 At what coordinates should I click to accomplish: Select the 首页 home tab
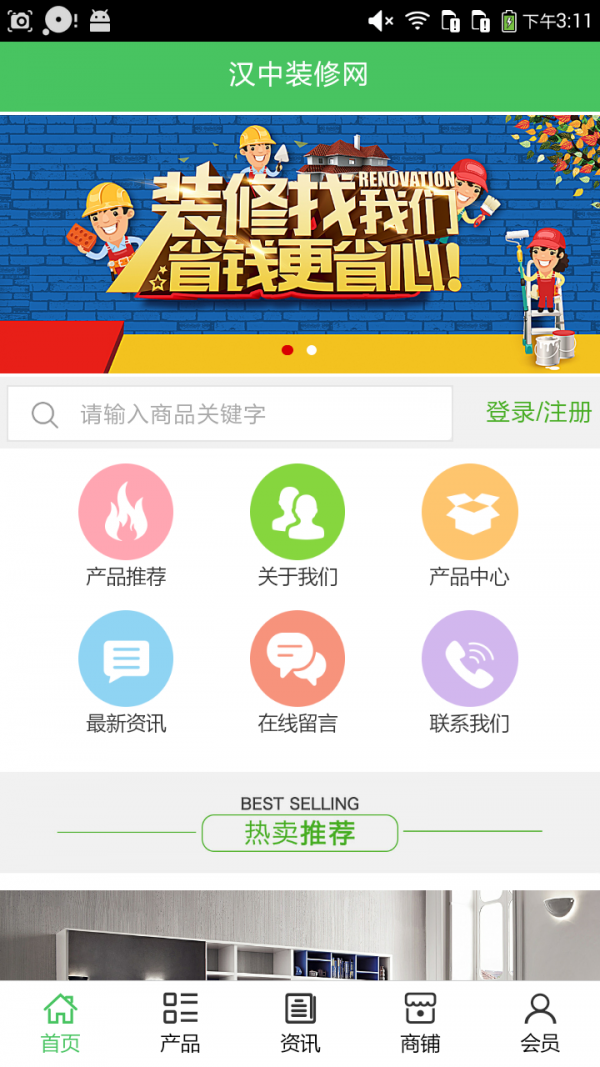pos(60,1023)
